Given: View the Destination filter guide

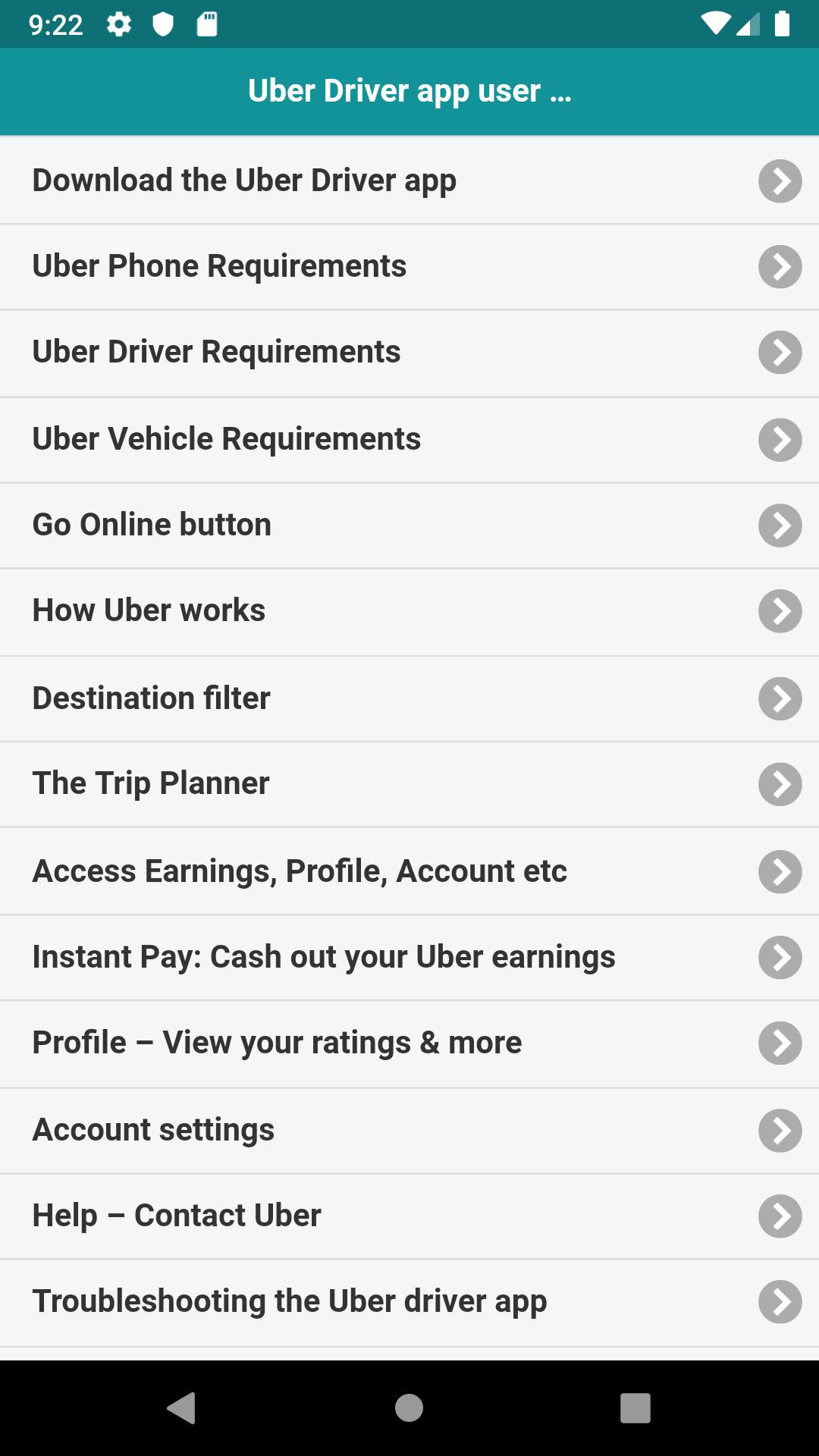Looking at the screenshot, I should (409, 698).
